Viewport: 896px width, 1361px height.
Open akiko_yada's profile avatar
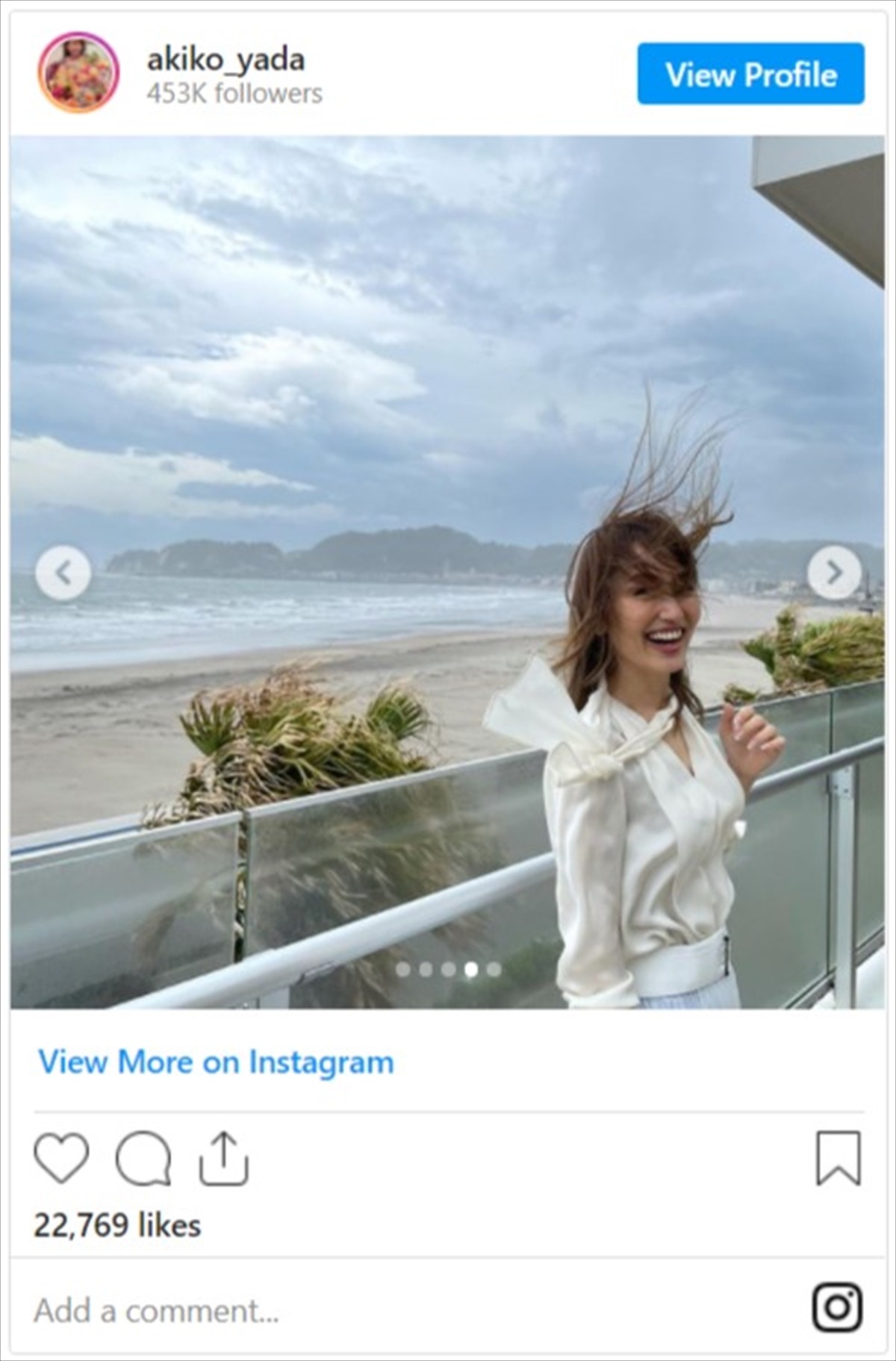[78, 73]
